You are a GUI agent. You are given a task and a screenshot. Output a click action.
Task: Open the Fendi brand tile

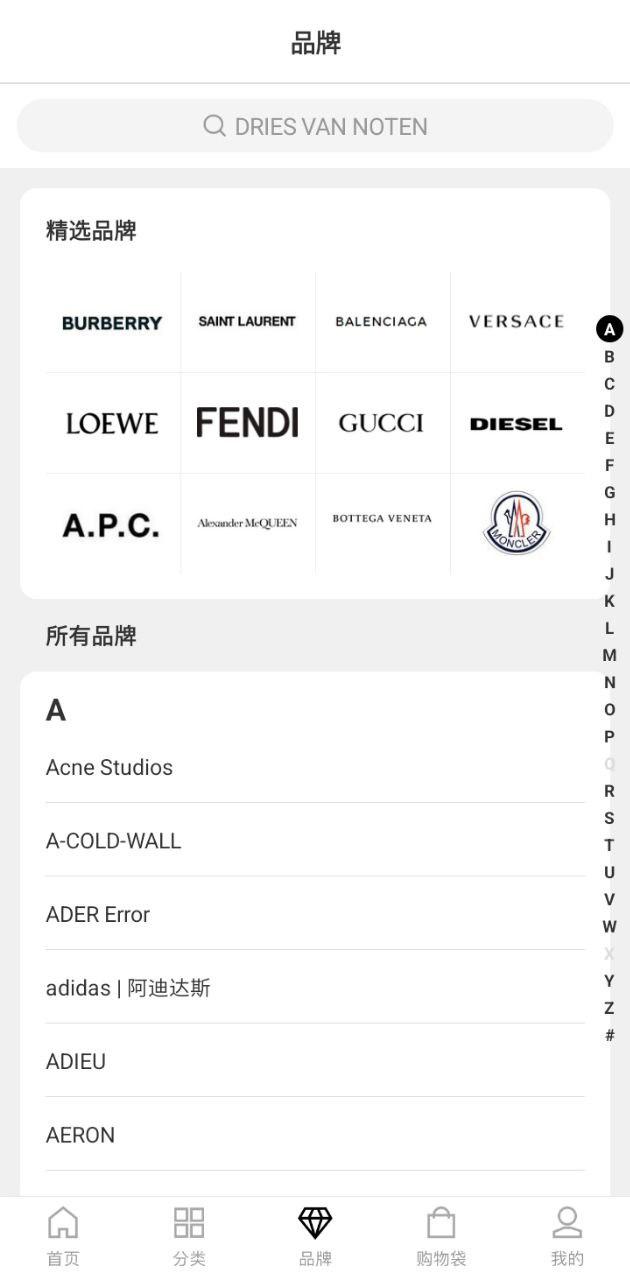click(247, 423)
